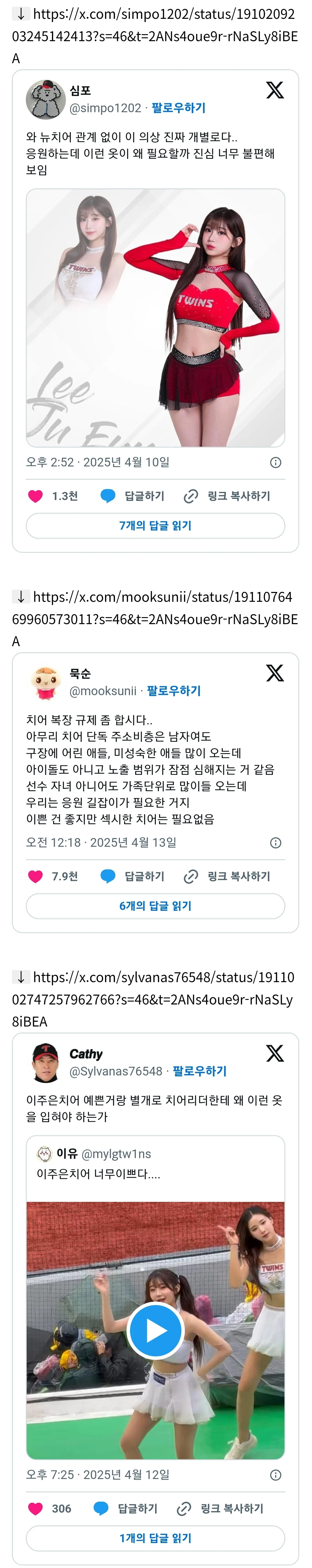Like Cathy's post with 306 likes
The height and width of the screenshot is (1568, 312).
pos(36,1508)
